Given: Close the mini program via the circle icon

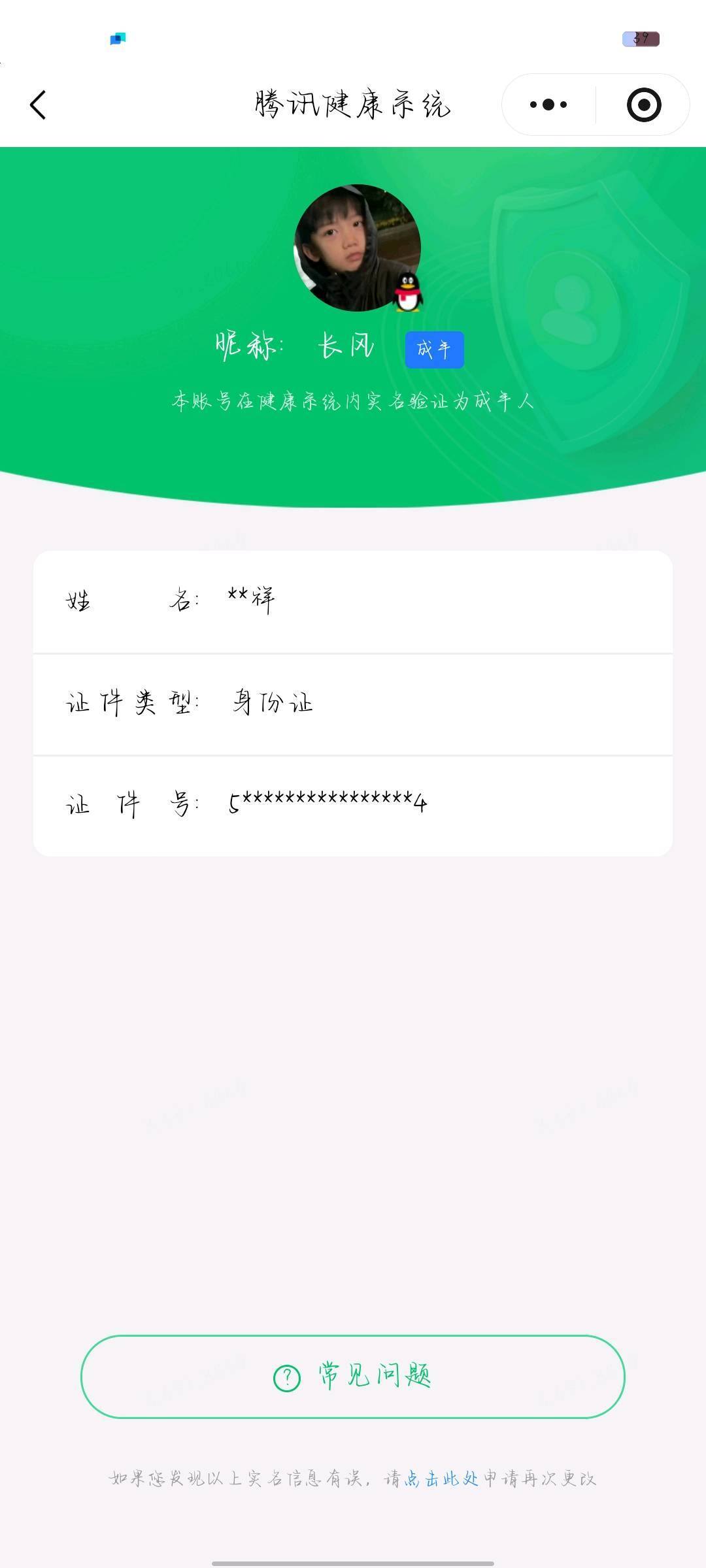Looking at the screenshot, I should click(x=644, y=105).
